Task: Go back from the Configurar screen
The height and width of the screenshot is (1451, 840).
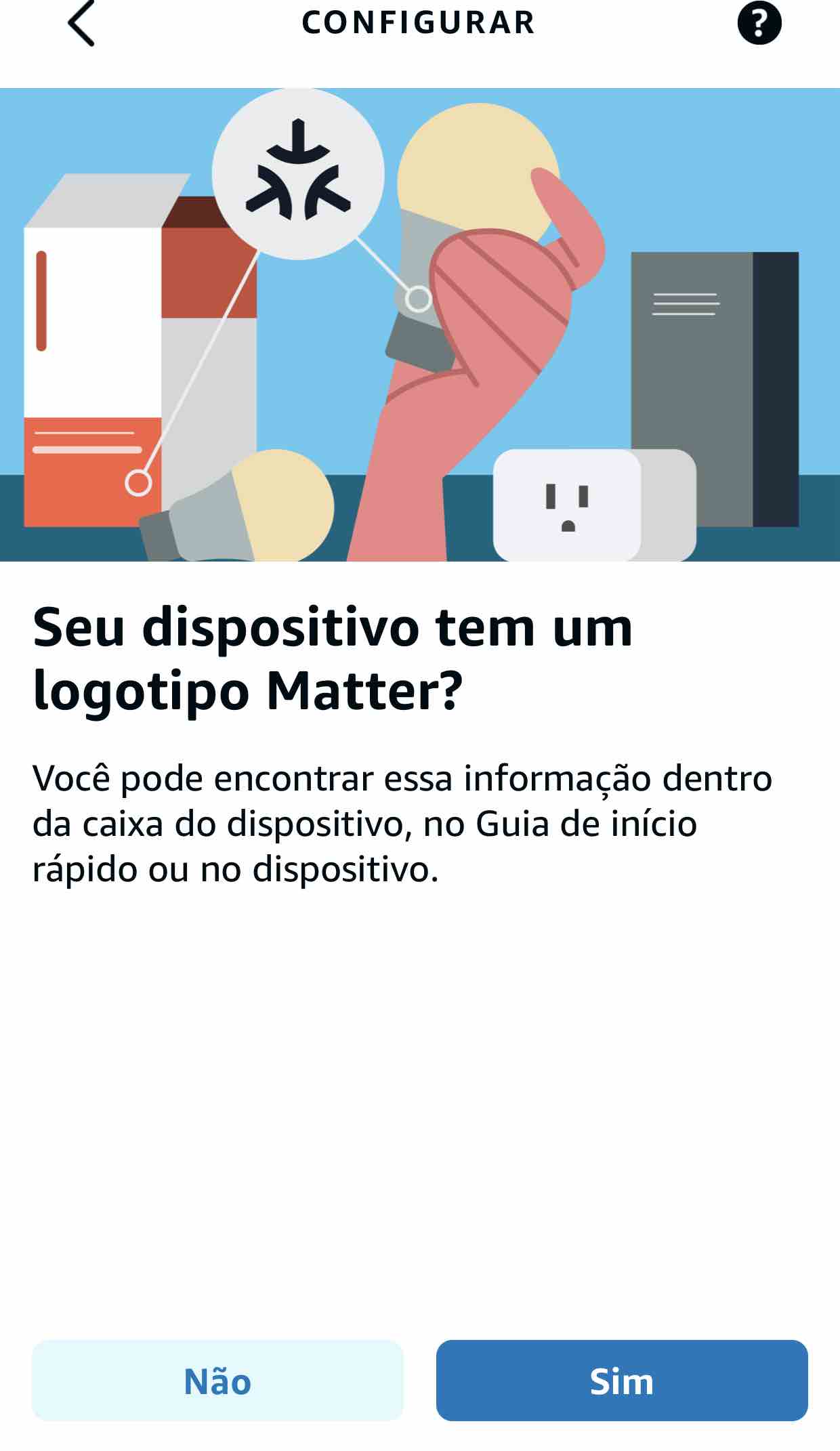Action: tap(81, 24)
